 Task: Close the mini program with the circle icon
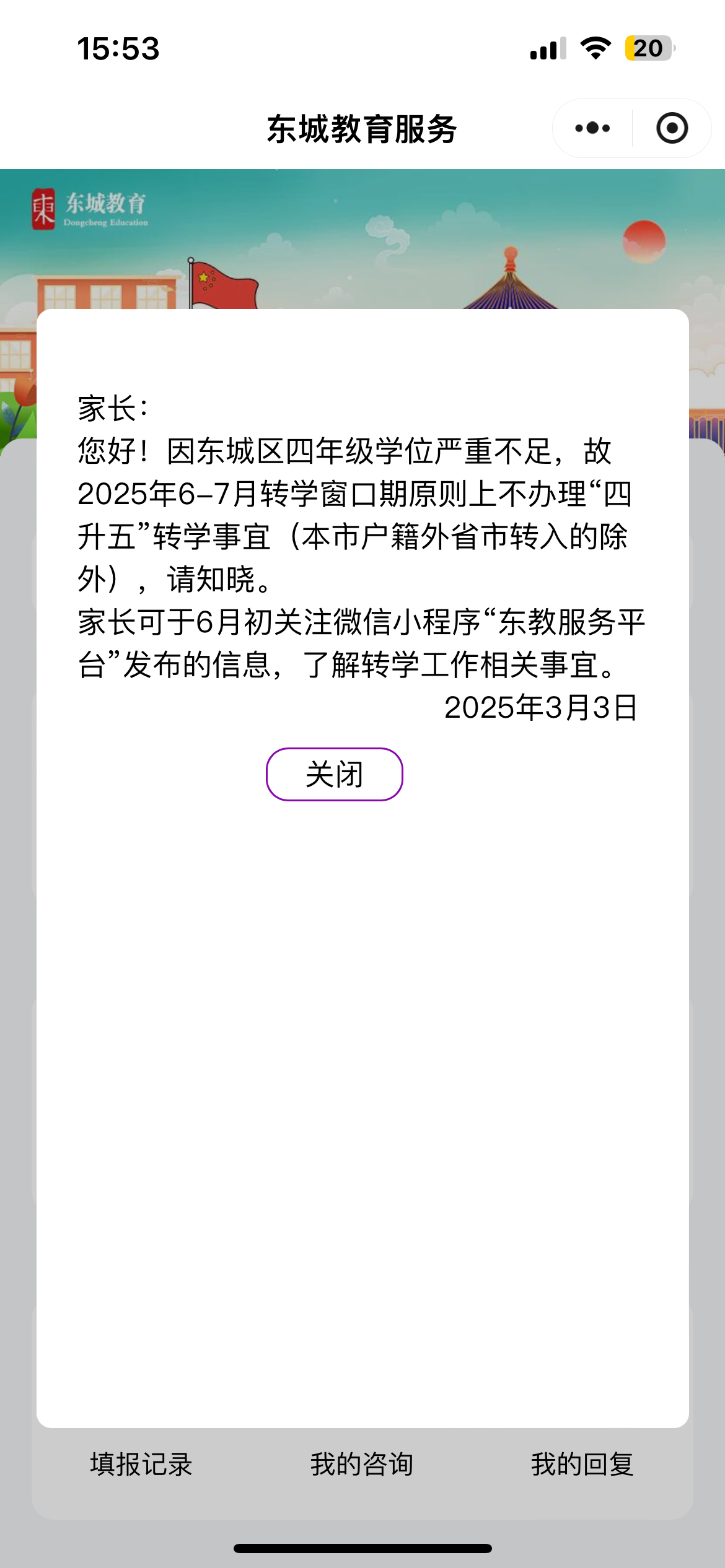click(x=672, y=128)
